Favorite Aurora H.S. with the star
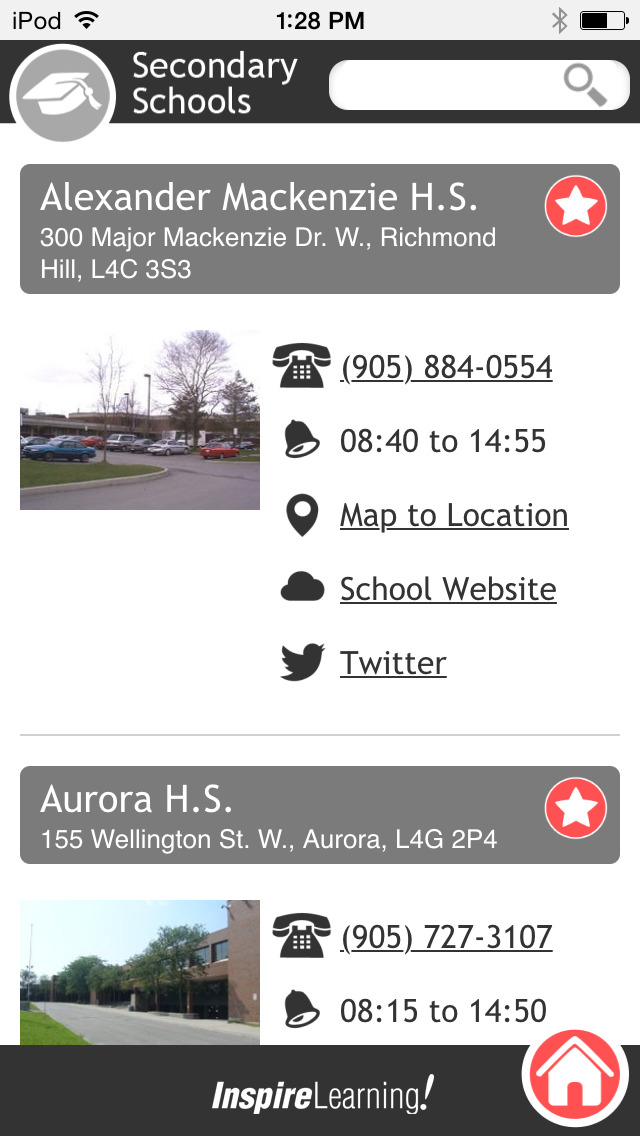 [x=576, y=808]
